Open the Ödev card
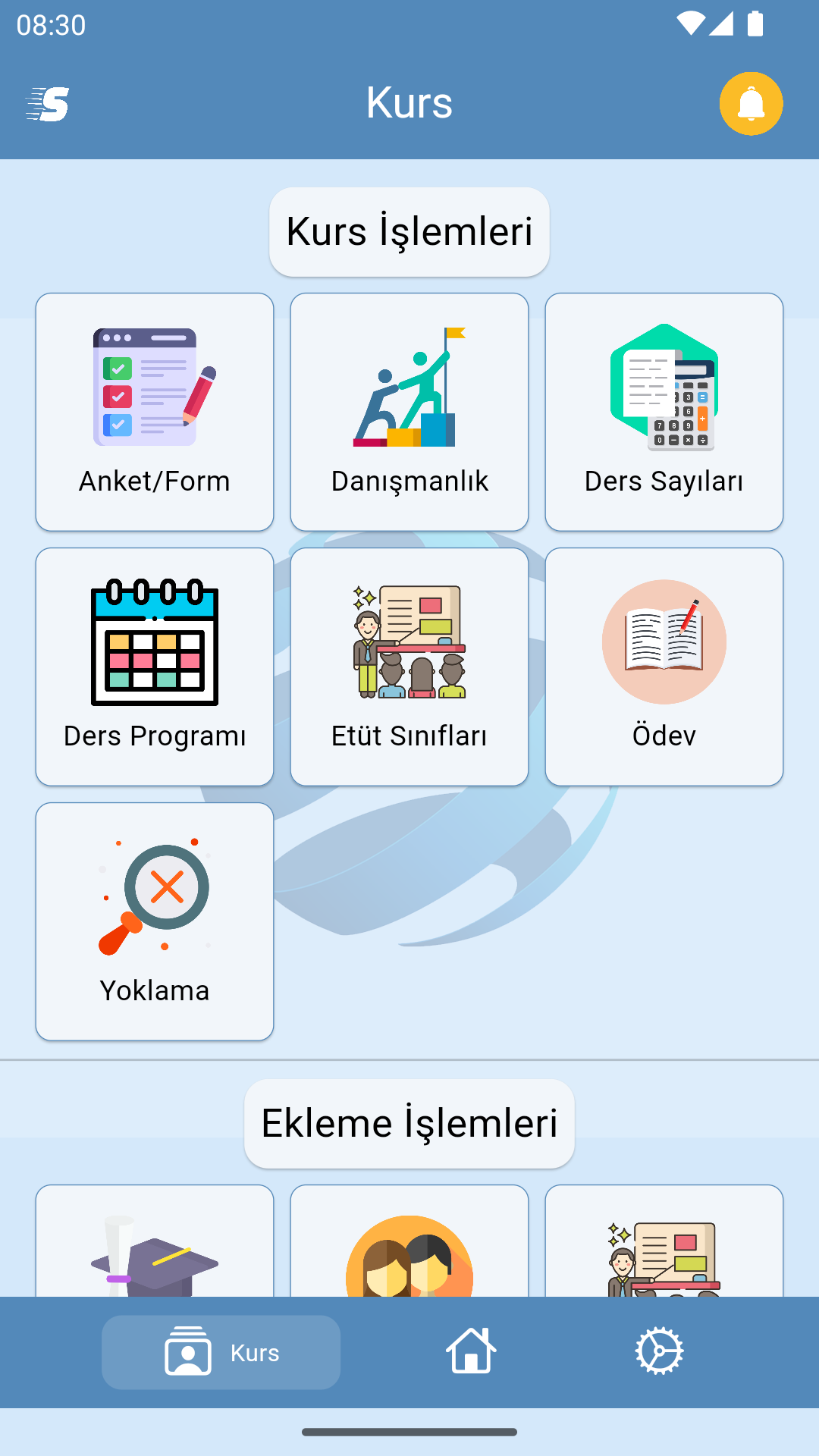The width and height of the screenshot is (819, 1456). click(664, 667)
